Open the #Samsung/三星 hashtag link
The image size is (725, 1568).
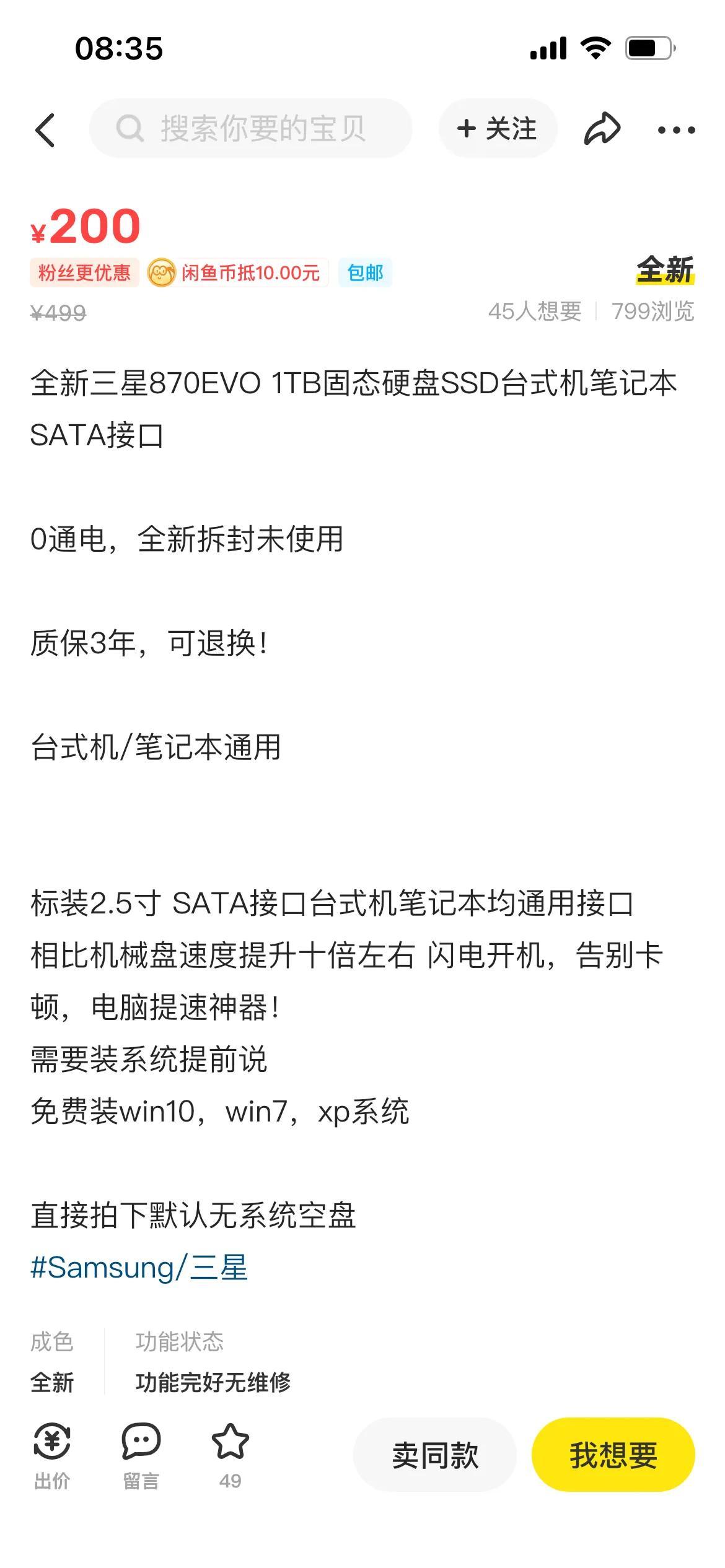139,1267
